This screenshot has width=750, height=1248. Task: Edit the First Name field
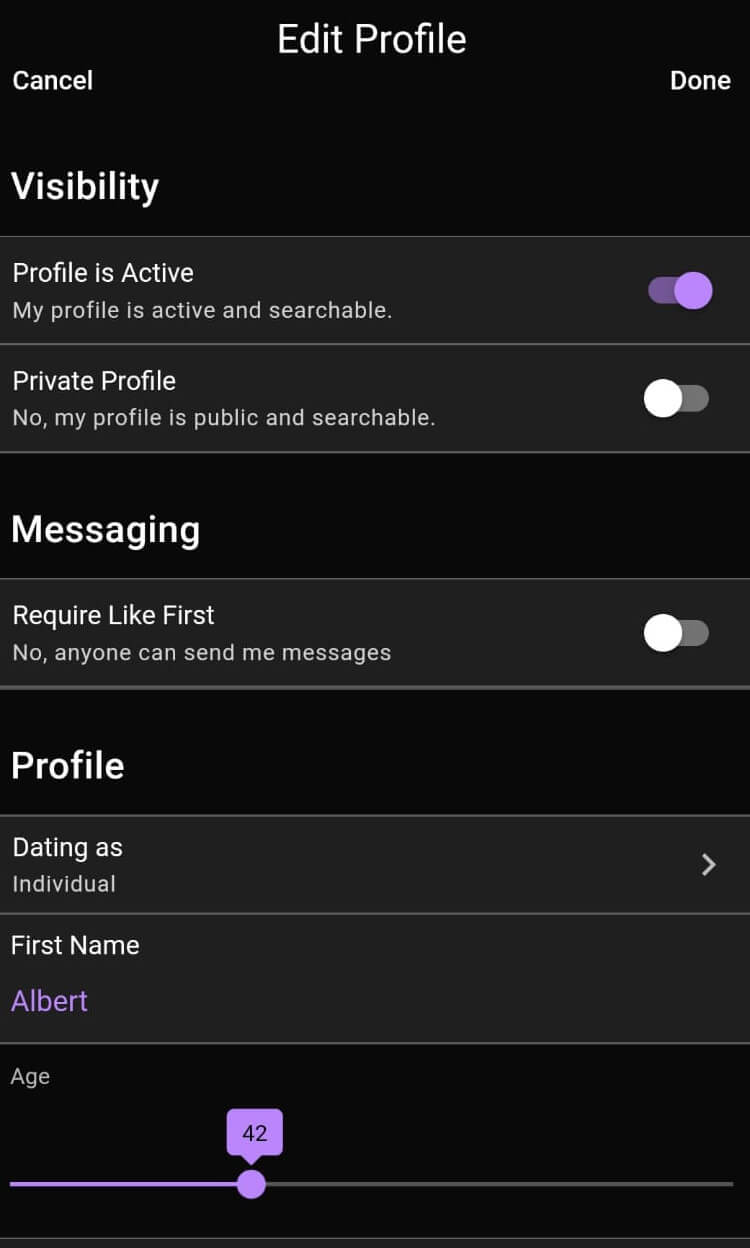[375, 979]
